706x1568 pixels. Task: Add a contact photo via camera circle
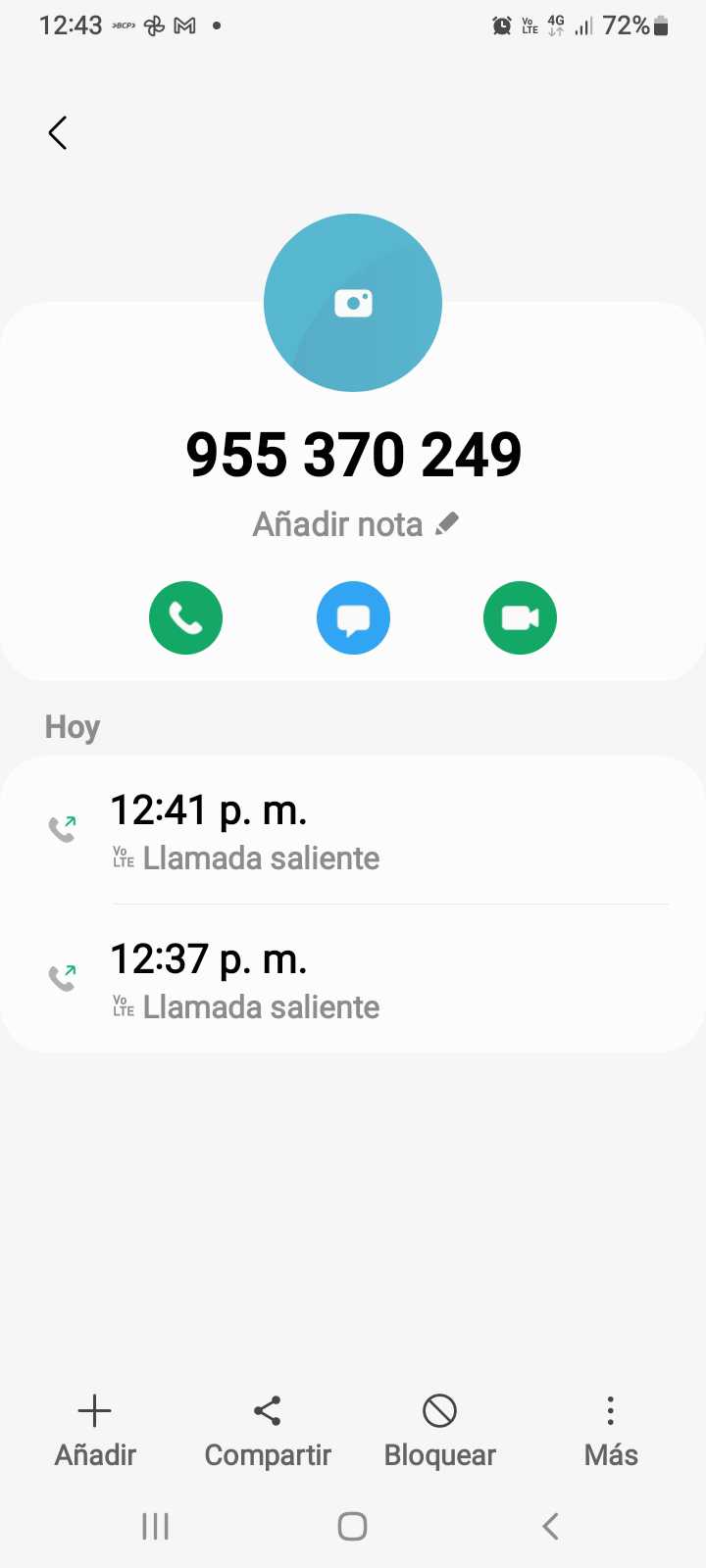[x=353, y=303]
